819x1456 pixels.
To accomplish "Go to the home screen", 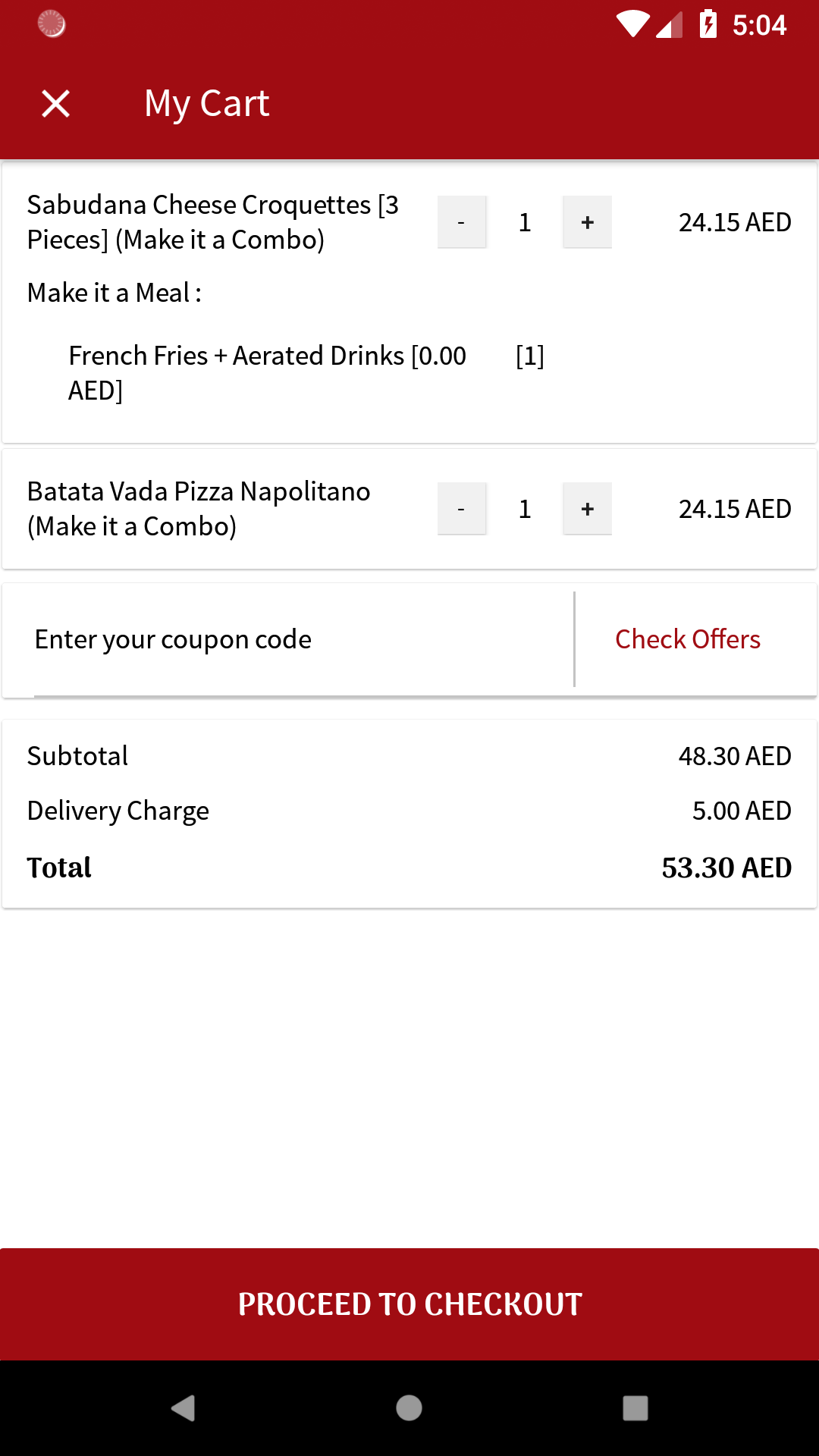I will point(409,1408).
